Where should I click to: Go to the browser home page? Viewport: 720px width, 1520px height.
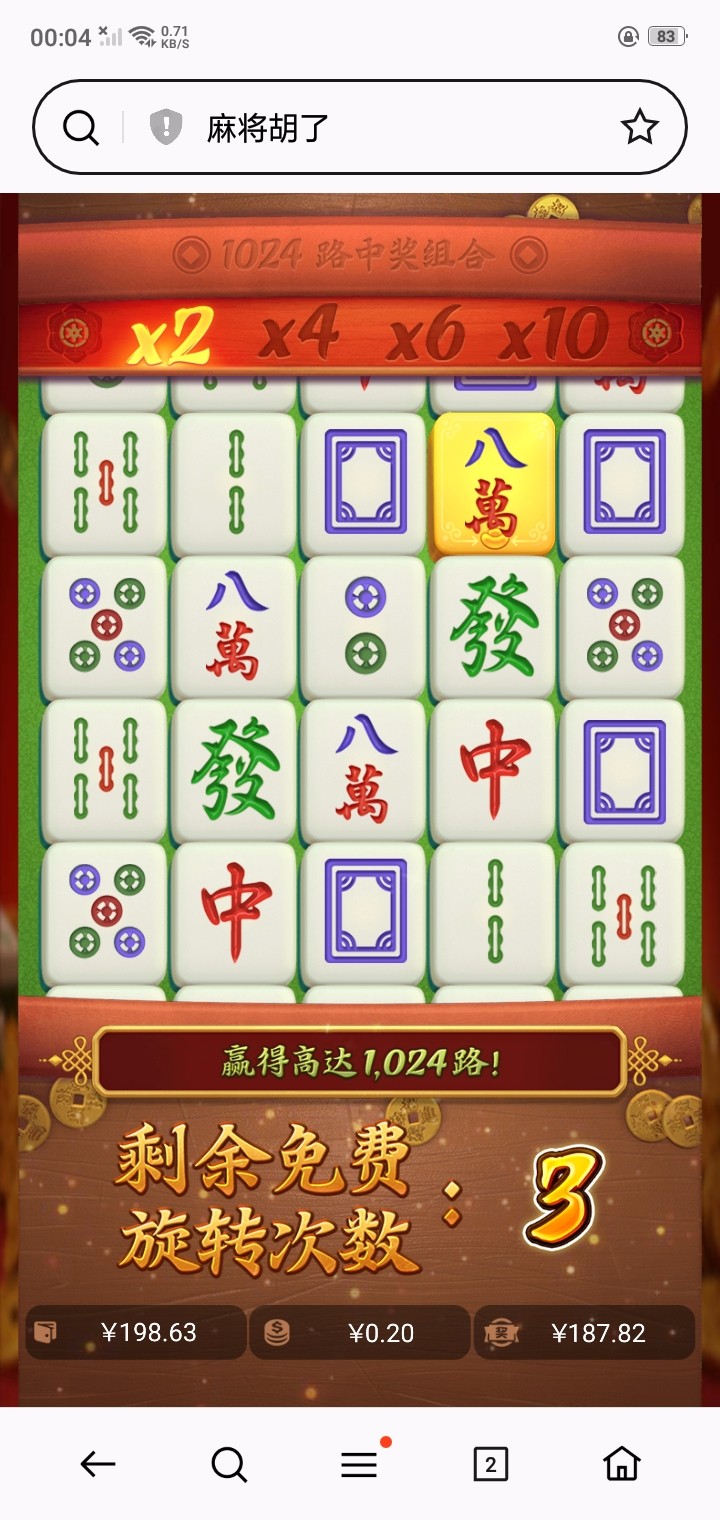click(x=621, y=1464)
